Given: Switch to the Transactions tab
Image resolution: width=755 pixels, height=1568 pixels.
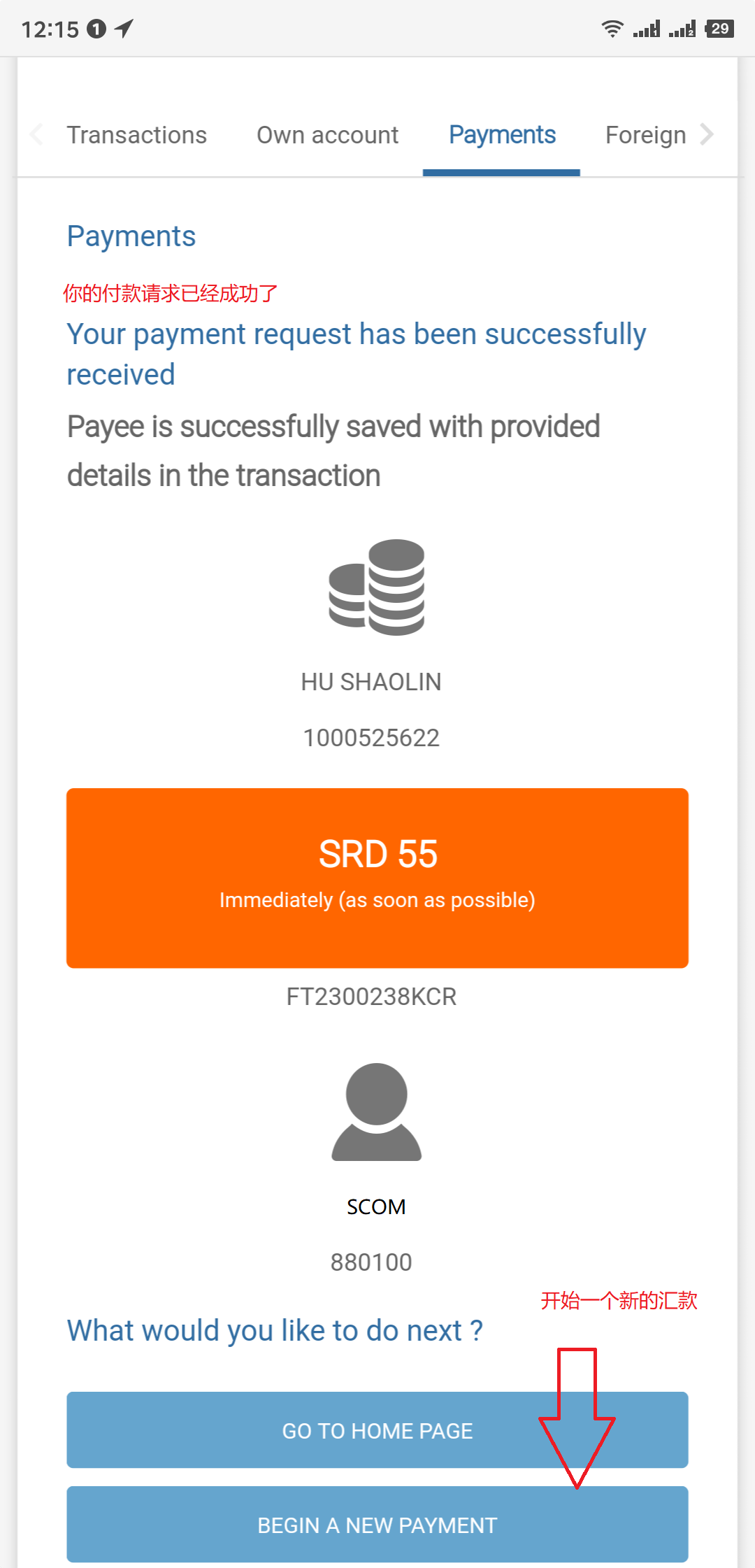Looking at the screenshot, I should [136, 135].
